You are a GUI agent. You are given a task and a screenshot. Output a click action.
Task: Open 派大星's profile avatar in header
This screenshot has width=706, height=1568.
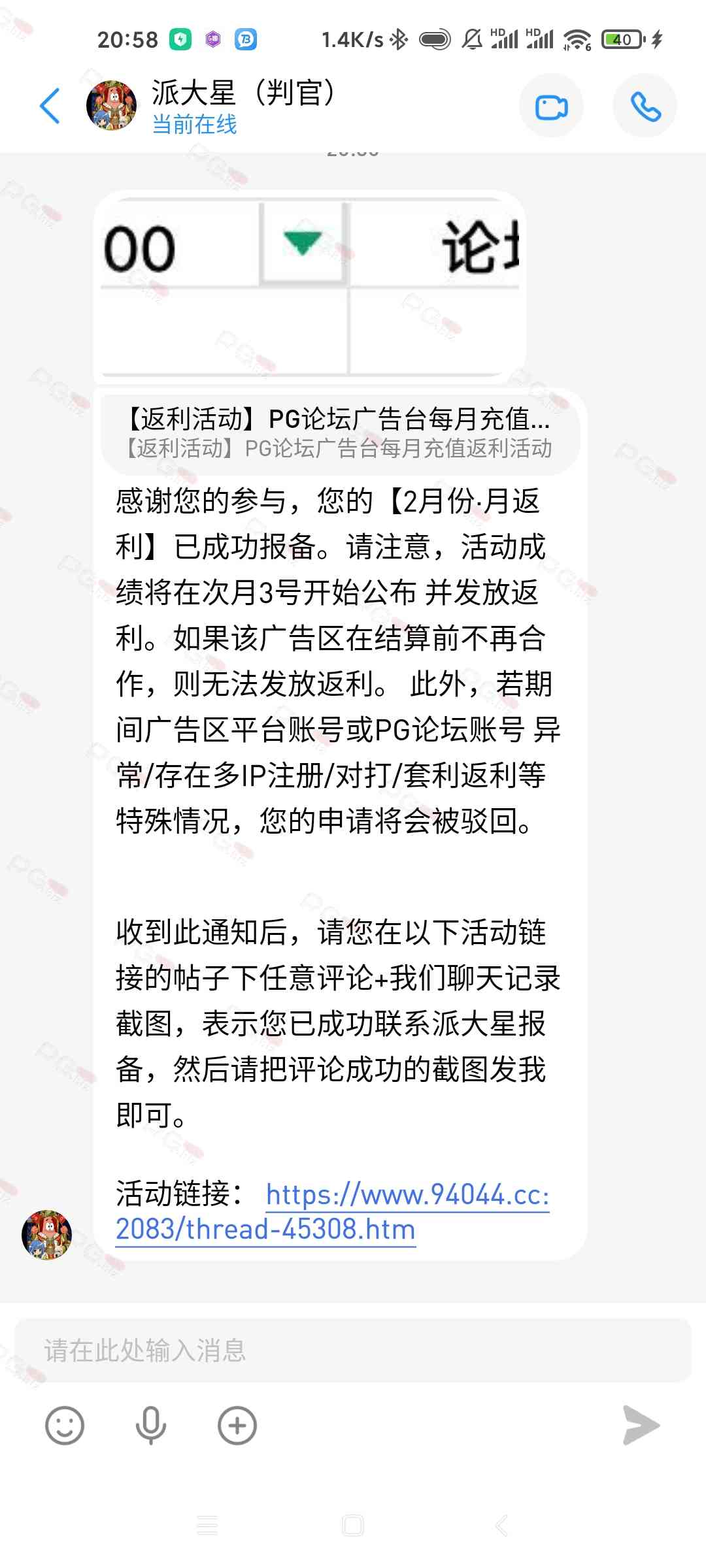point(112,106)
